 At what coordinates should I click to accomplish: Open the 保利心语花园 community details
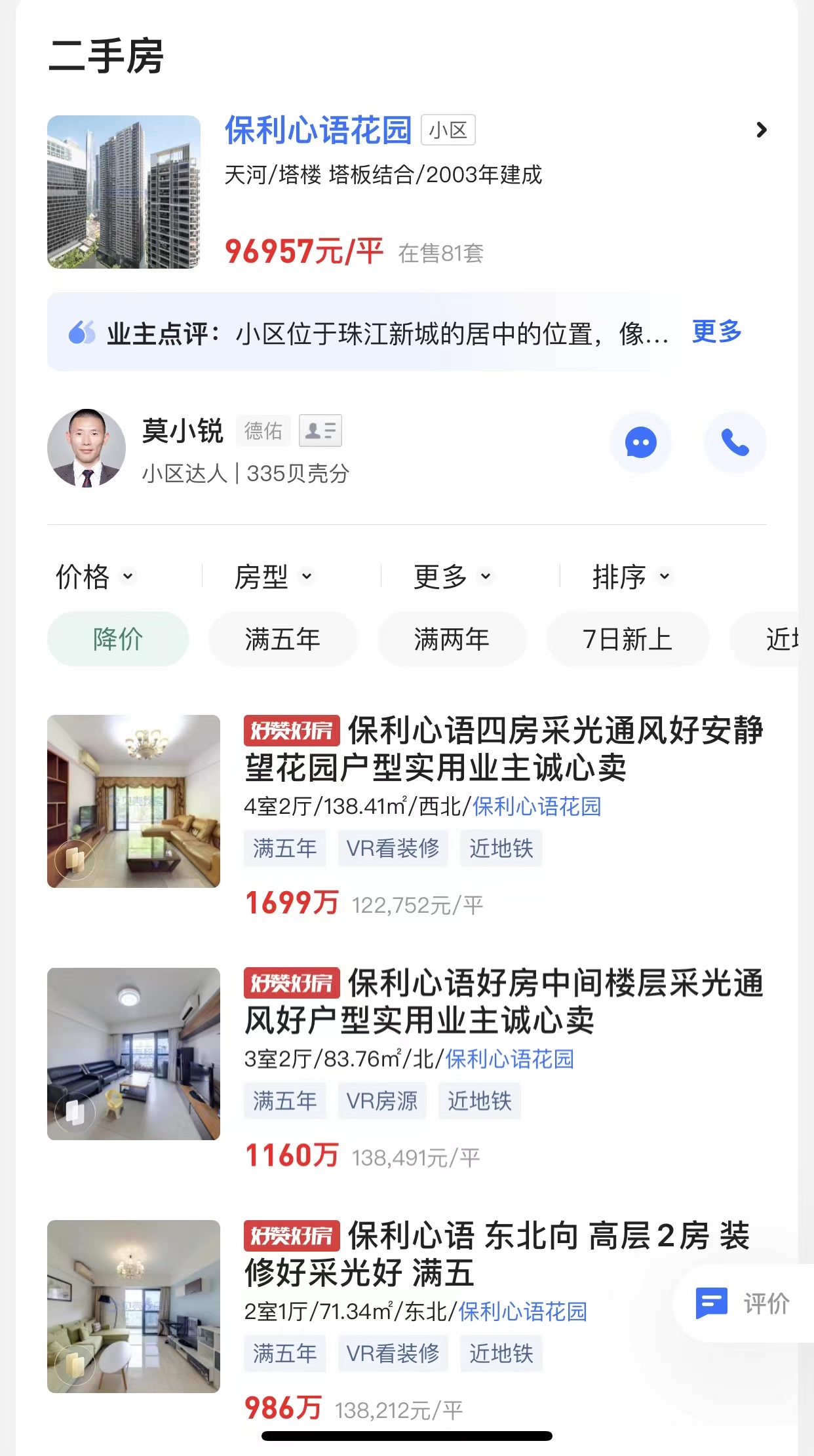tap(319, 130)
